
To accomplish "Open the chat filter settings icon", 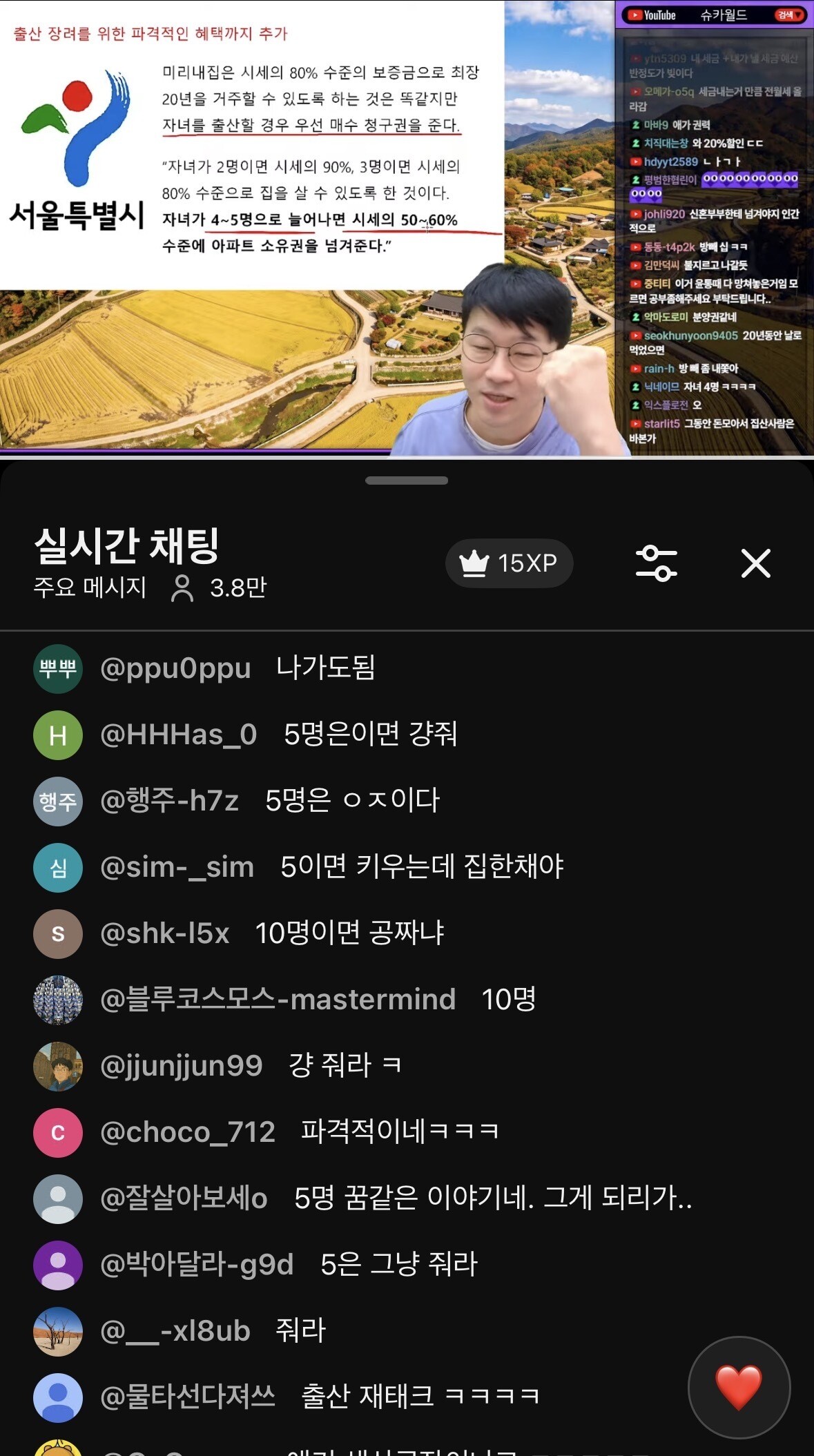I will (656, 563).
